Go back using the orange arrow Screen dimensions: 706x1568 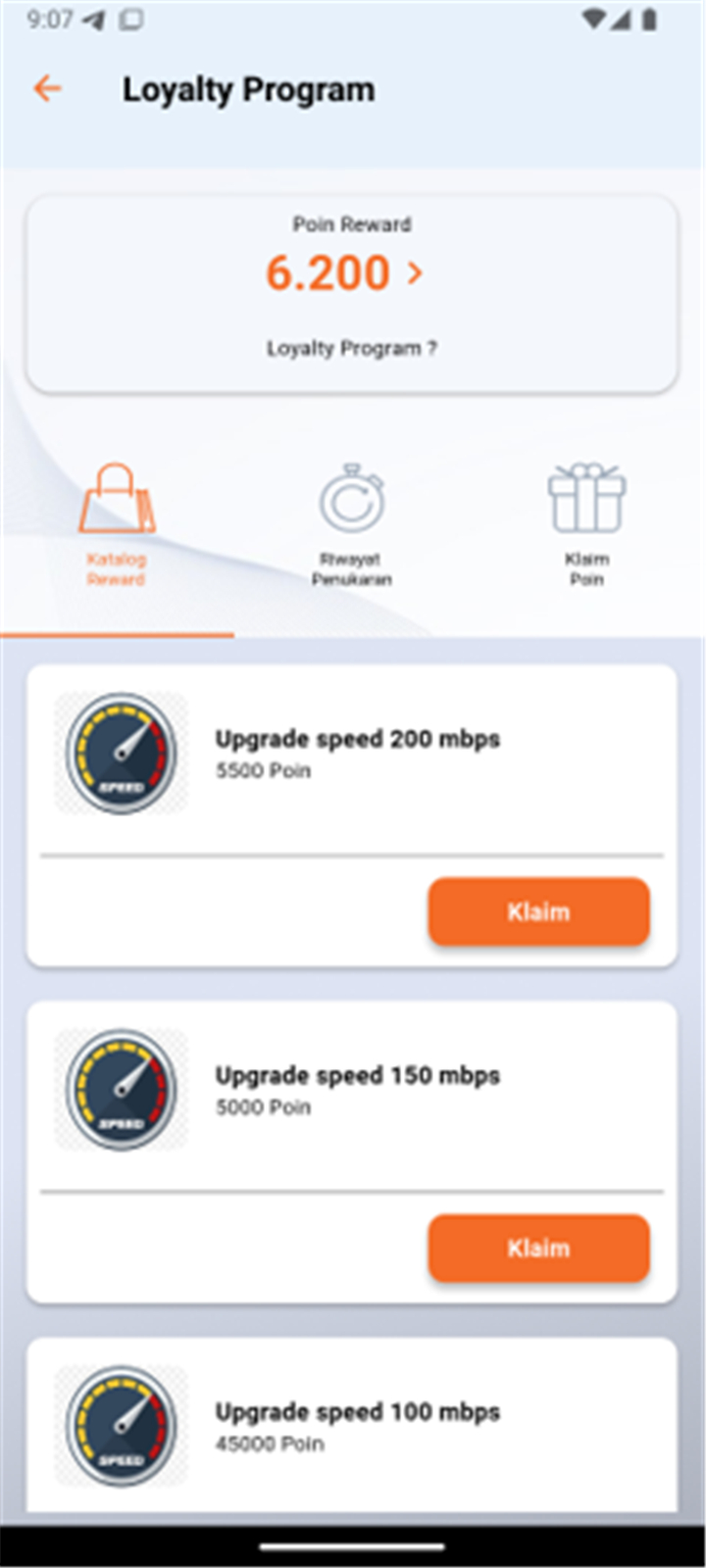tap(47, 89)
